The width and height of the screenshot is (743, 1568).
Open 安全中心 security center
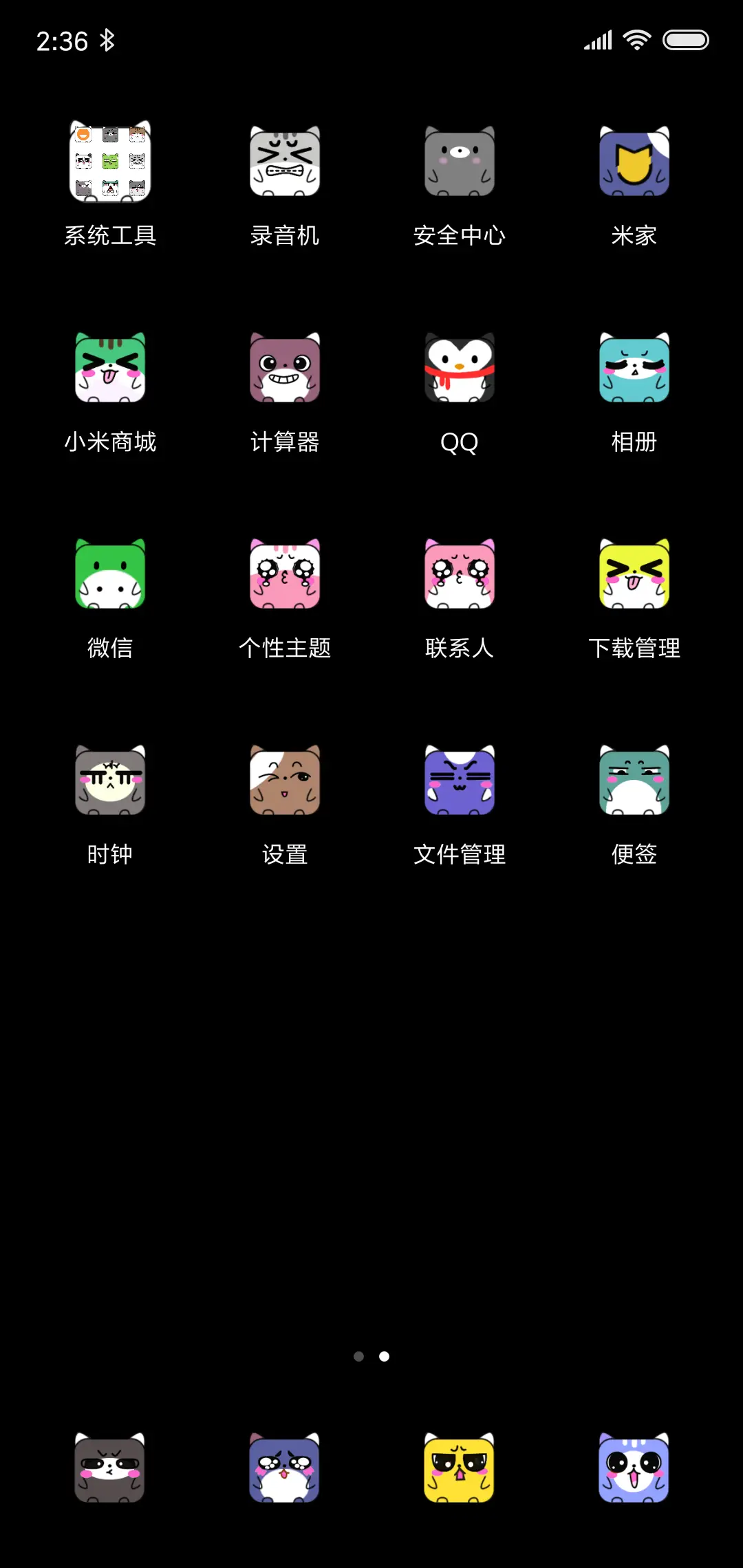460,162
